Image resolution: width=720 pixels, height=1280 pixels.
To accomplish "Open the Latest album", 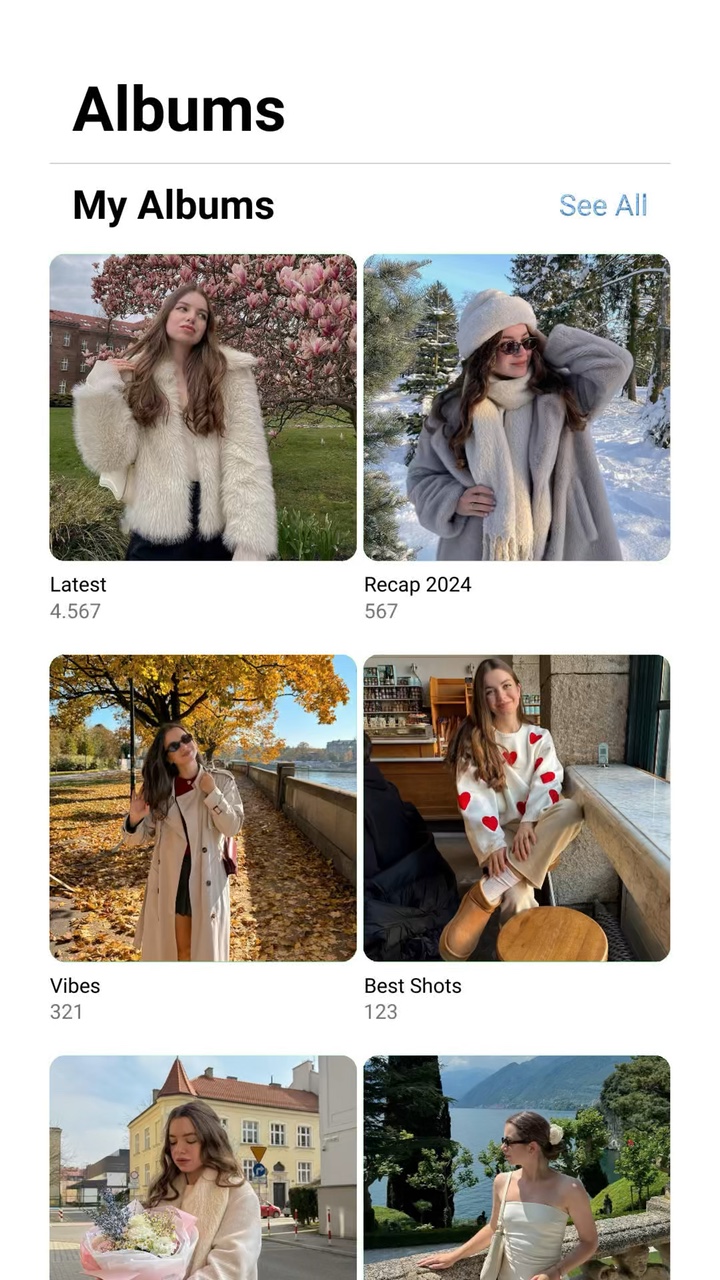I will click(x=203, y=407).
